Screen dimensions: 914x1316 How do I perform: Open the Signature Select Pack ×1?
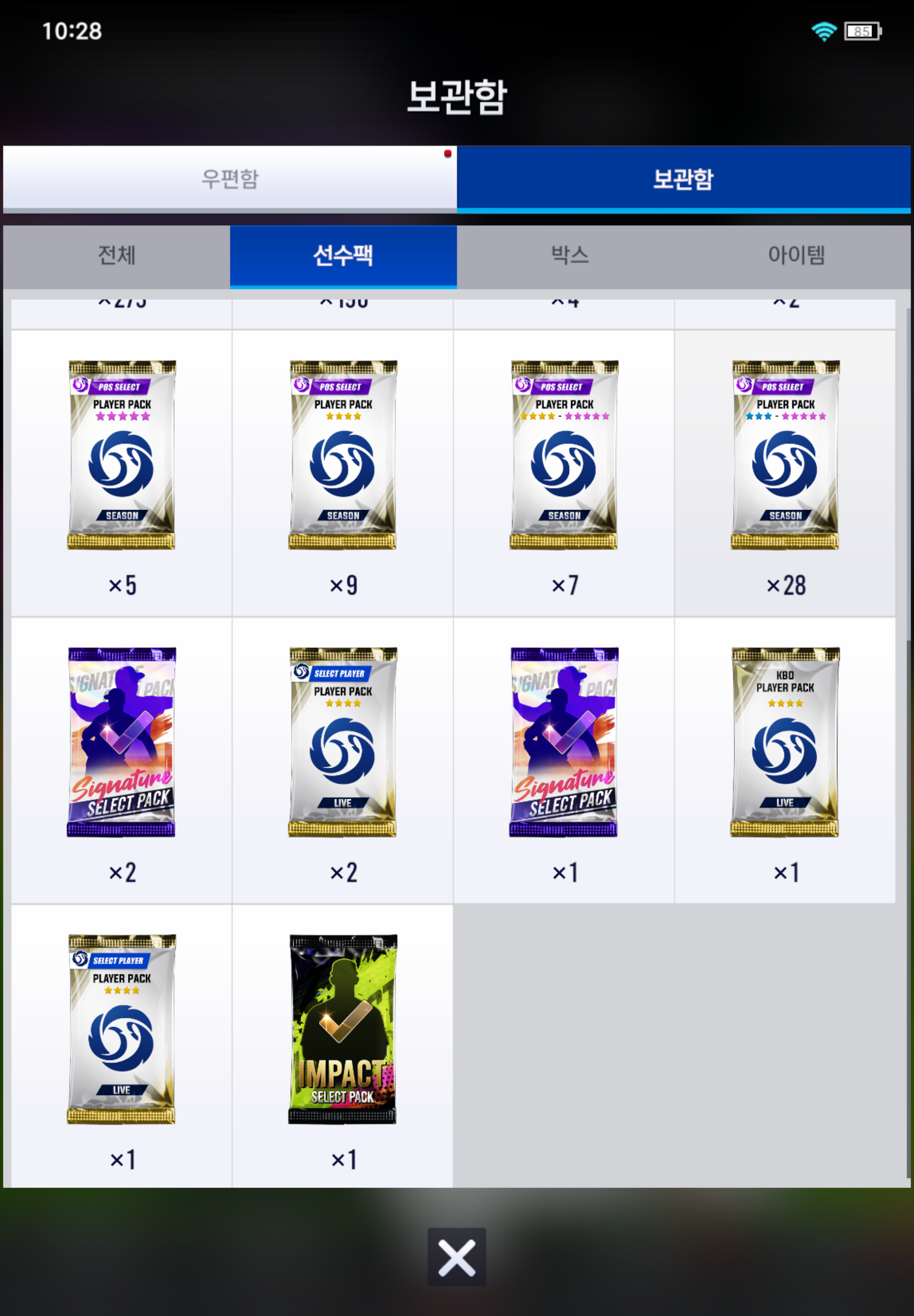(564, 760)
